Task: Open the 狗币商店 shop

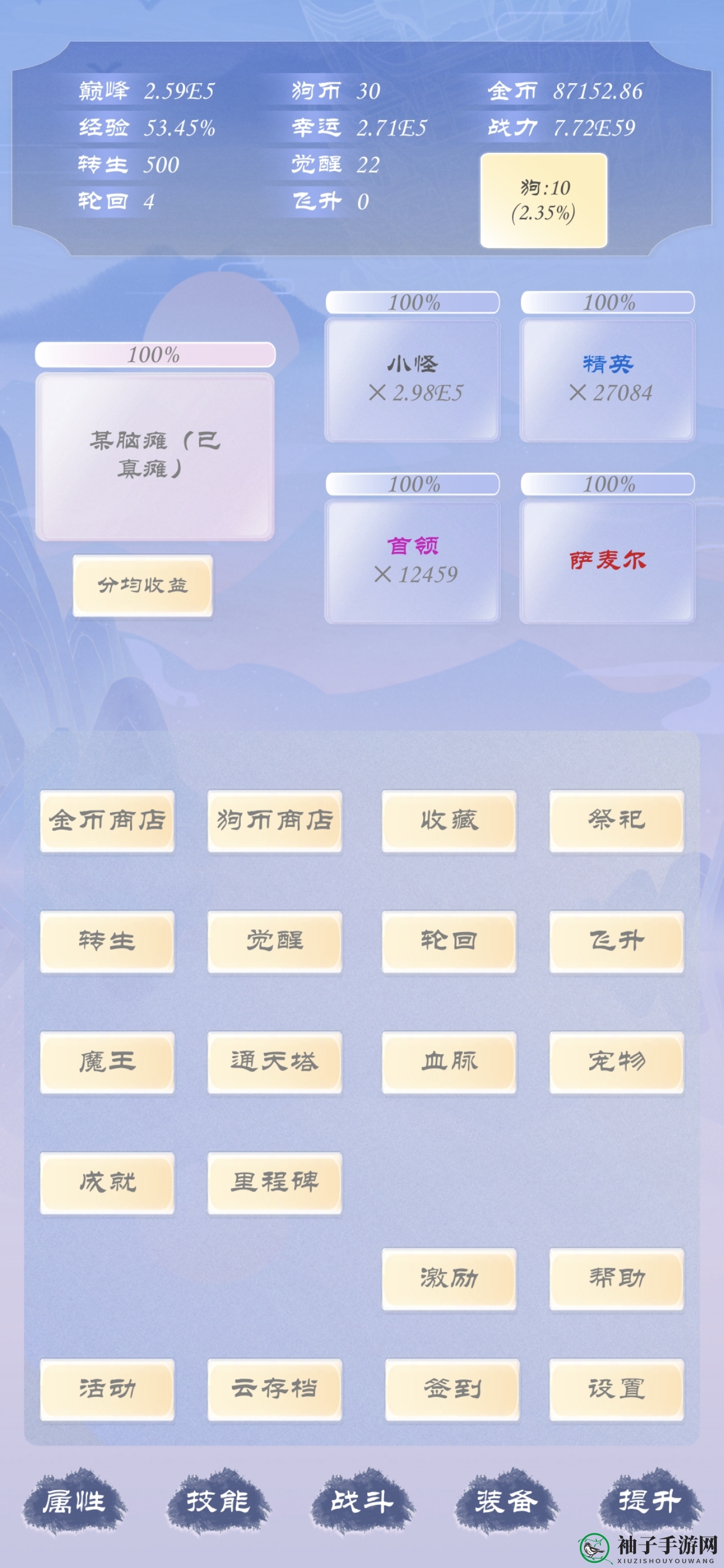Action: point(274,820)
